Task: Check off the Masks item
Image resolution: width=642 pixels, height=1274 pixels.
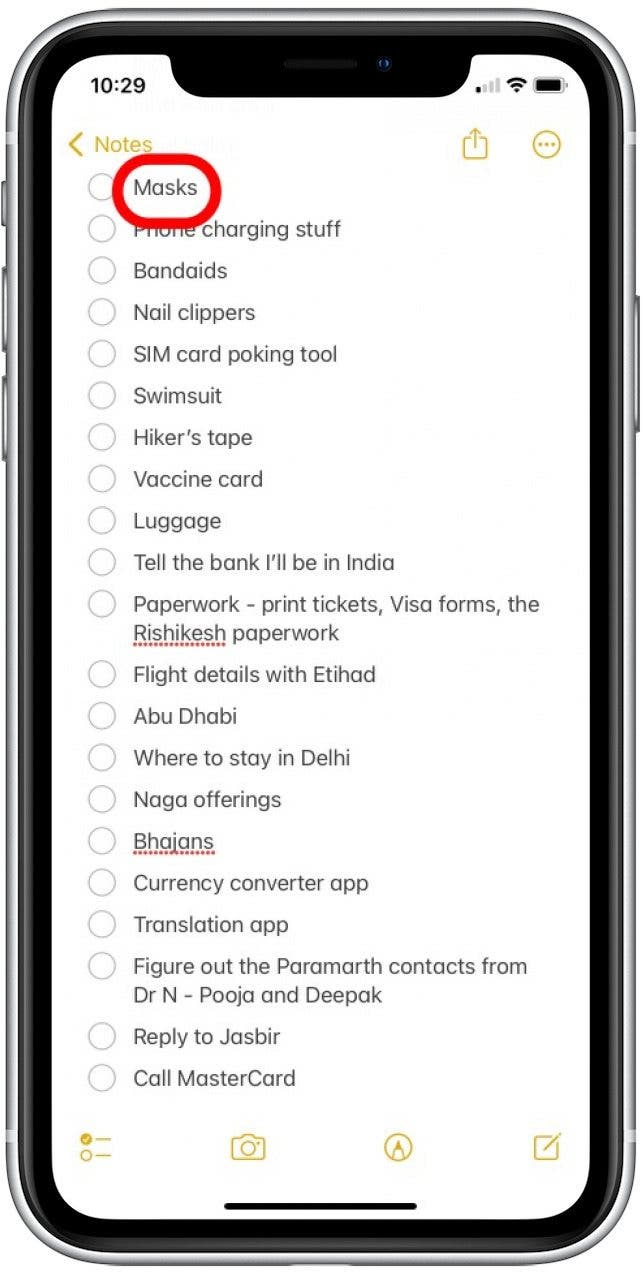Action: tap(101, 187)
